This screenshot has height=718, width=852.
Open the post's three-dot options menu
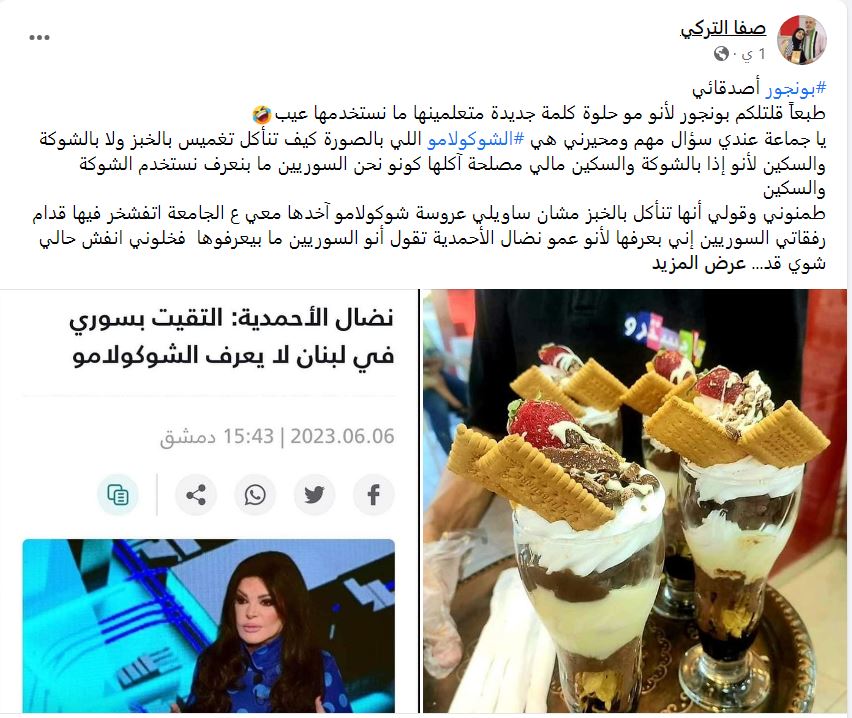pos(39,38)
